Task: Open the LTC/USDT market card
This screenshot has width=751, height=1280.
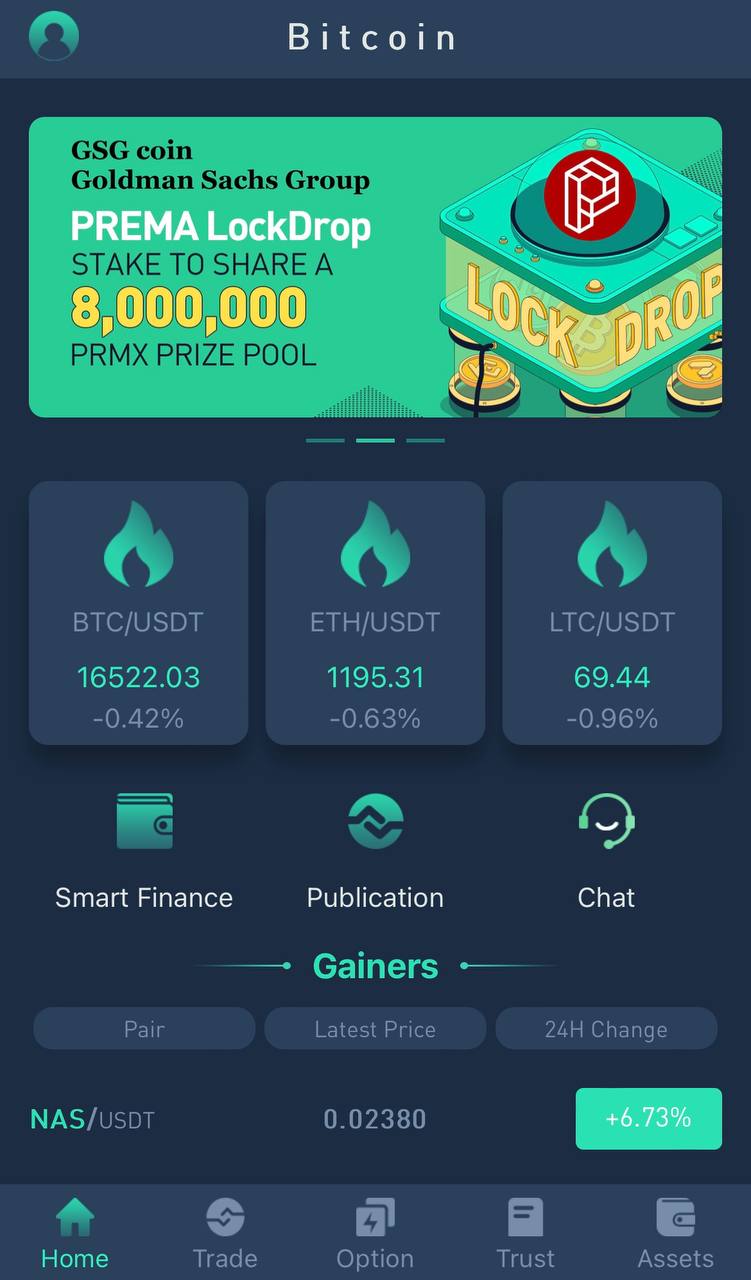Action: pos(612,613)
